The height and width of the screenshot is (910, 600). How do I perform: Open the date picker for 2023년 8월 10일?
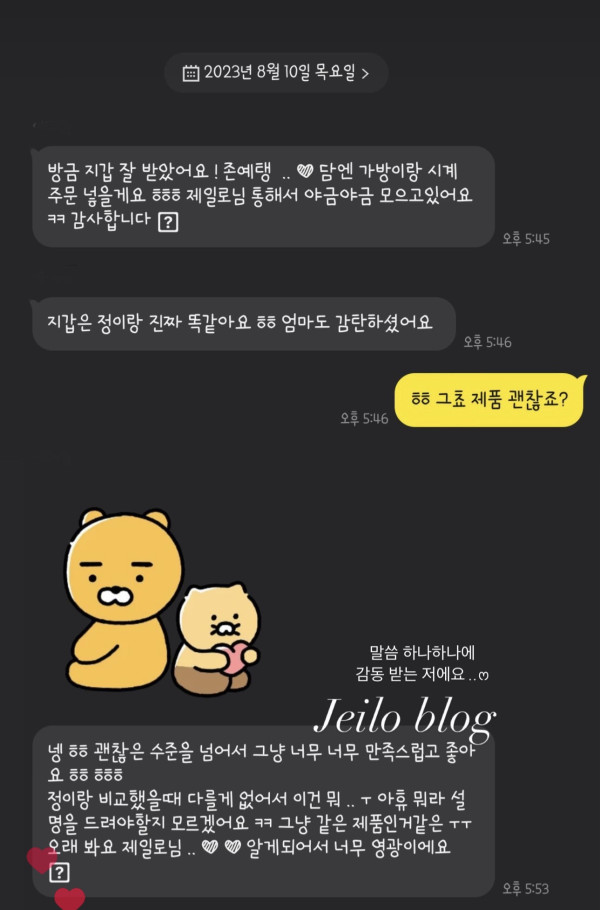(x=276, y=73)
